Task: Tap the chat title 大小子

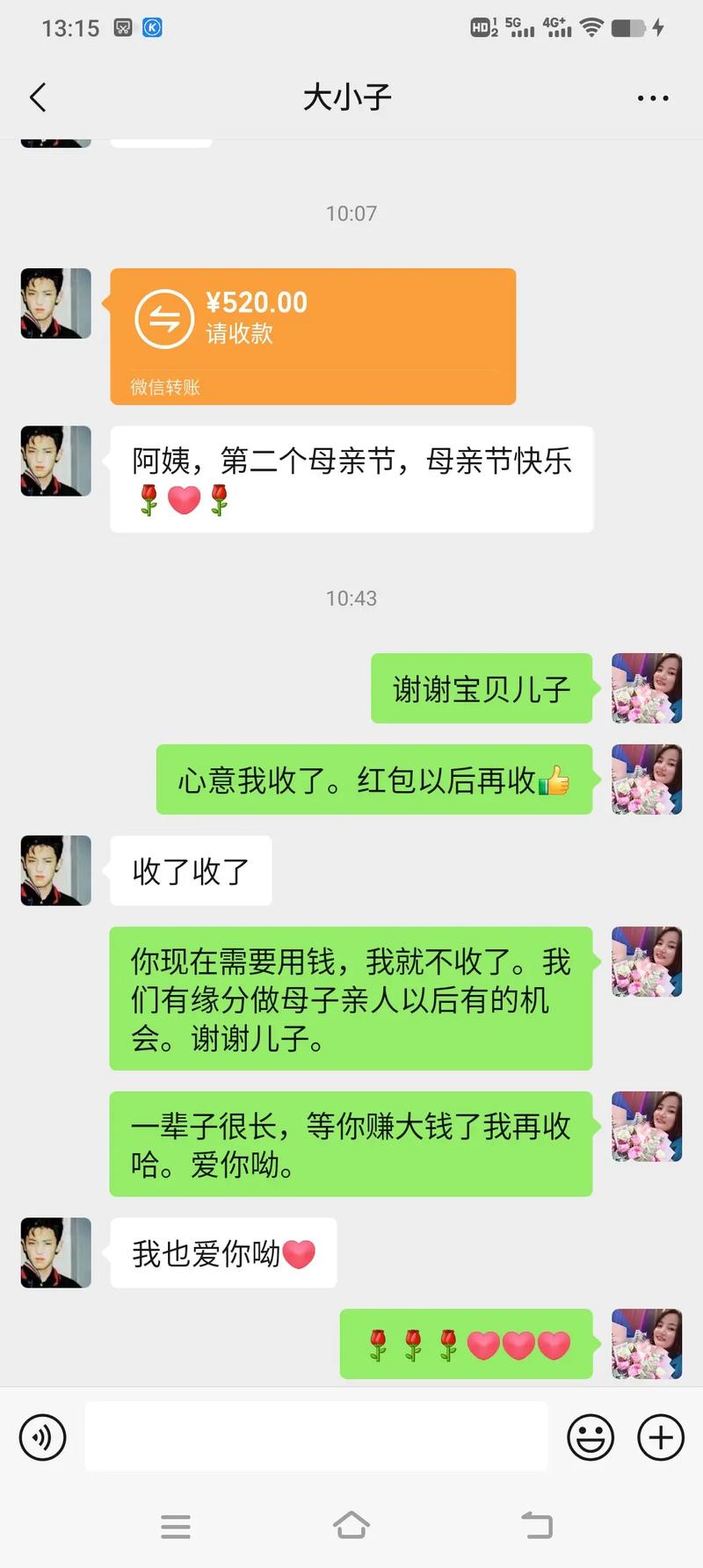Action: (348, 97)
